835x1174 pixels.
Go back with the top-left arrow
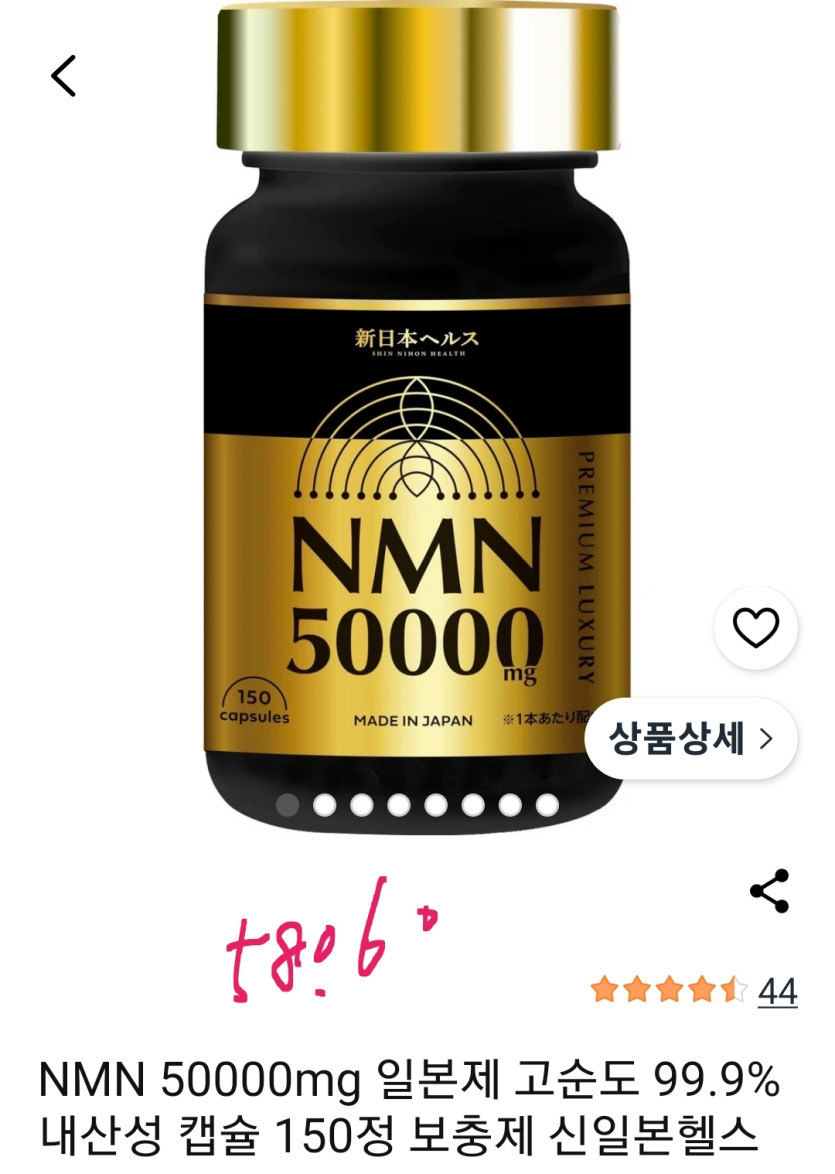click(x=64, y=76)
